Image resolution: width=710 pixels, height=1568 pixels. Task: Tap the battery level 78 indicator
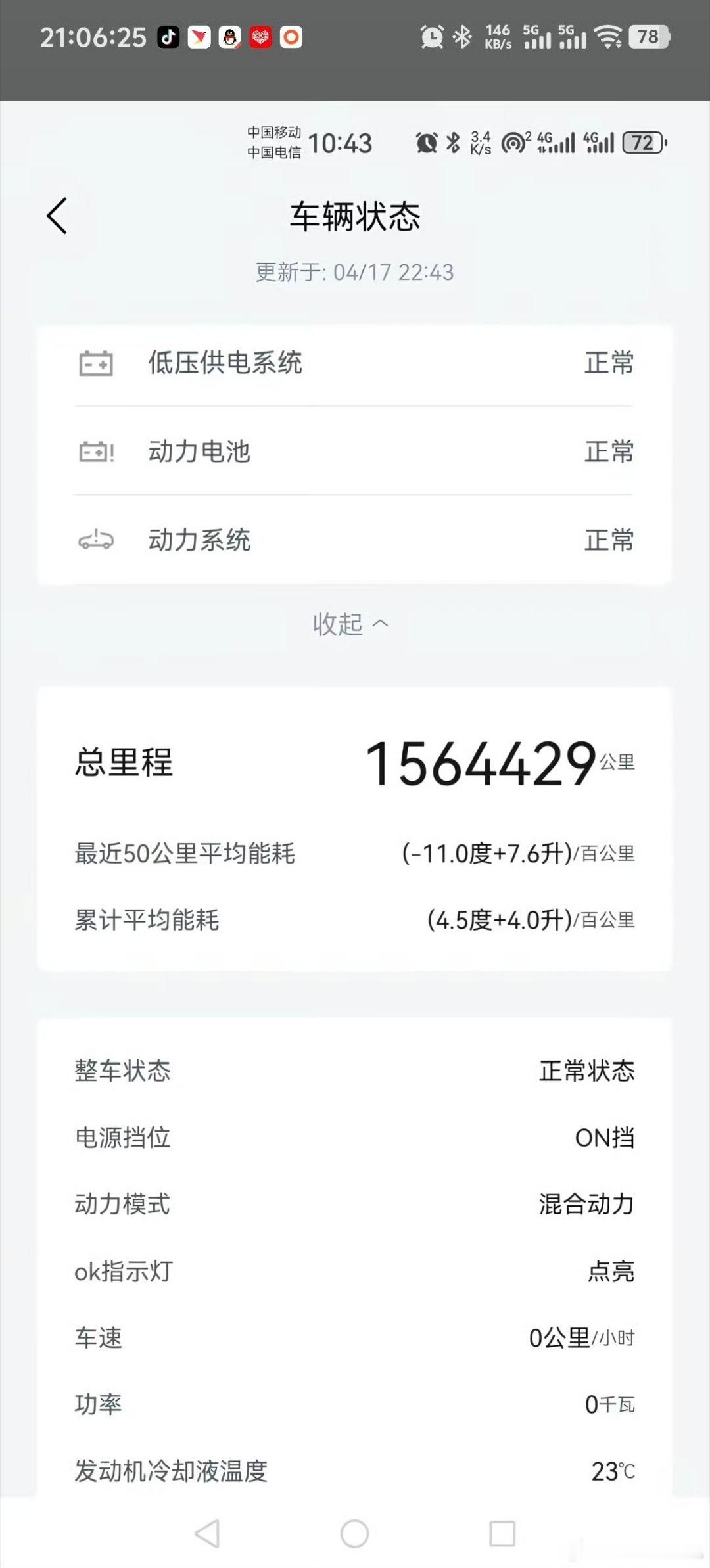coord(648,37)
